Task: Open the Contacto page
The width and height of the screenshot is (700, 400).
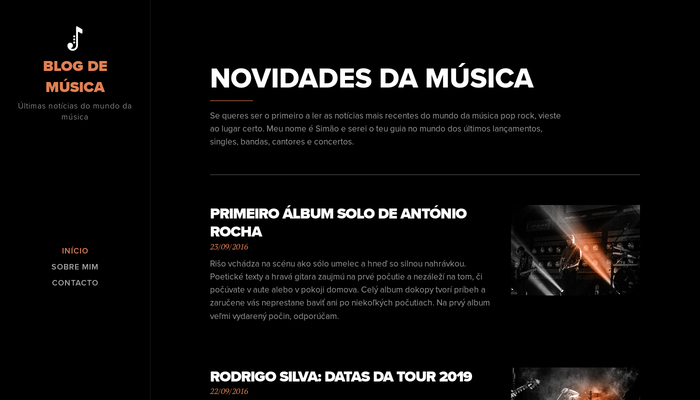Action: pyautogui.click(x=75, y=283)
